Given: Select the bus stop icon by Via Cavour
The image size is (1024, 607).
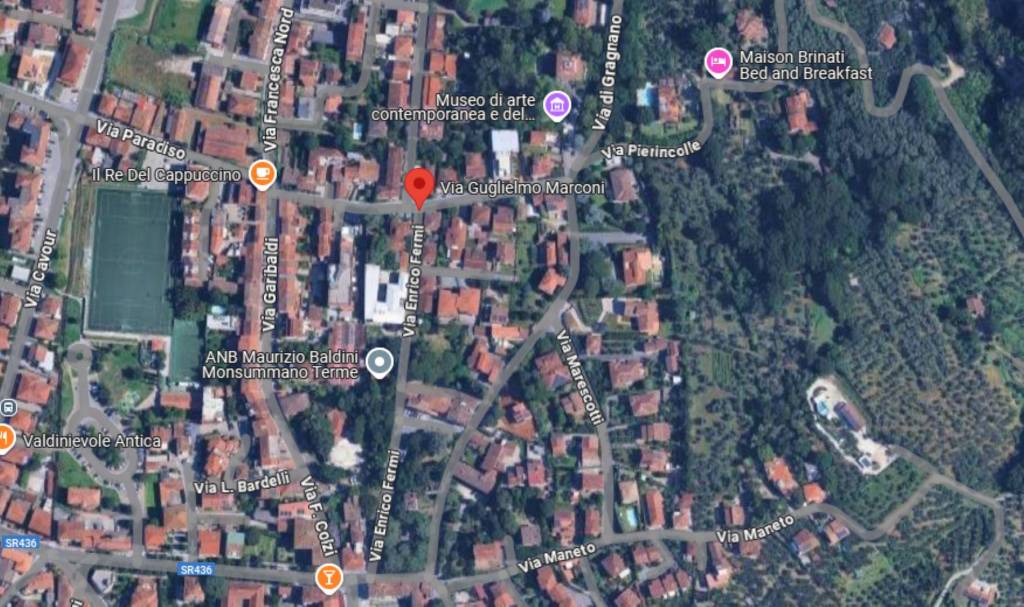Looking at the screenshot, I should (8, 407).
